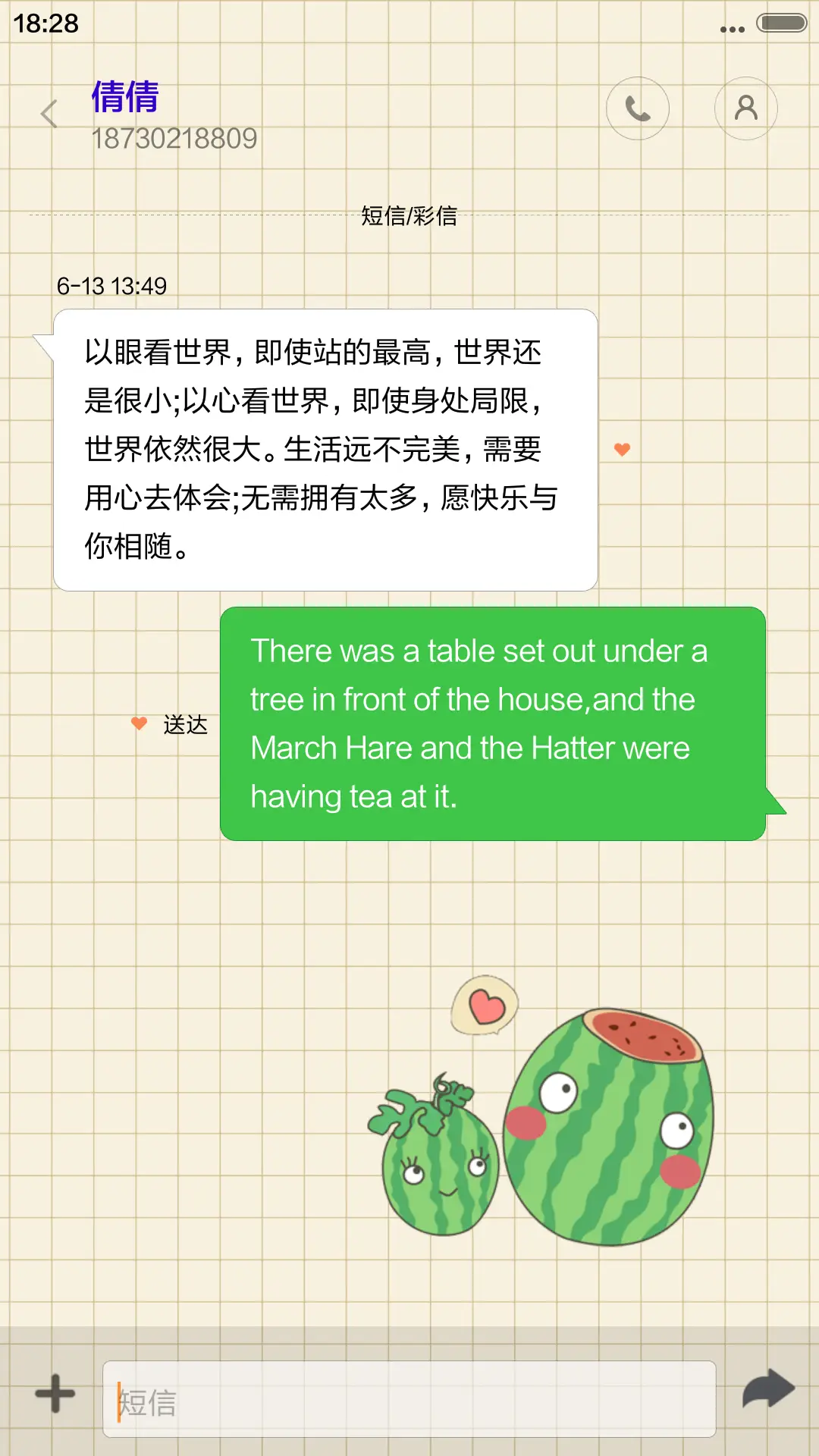Focus the 短信 message input field
The height and width of the screenshot is (1456, 819).
409,1399
